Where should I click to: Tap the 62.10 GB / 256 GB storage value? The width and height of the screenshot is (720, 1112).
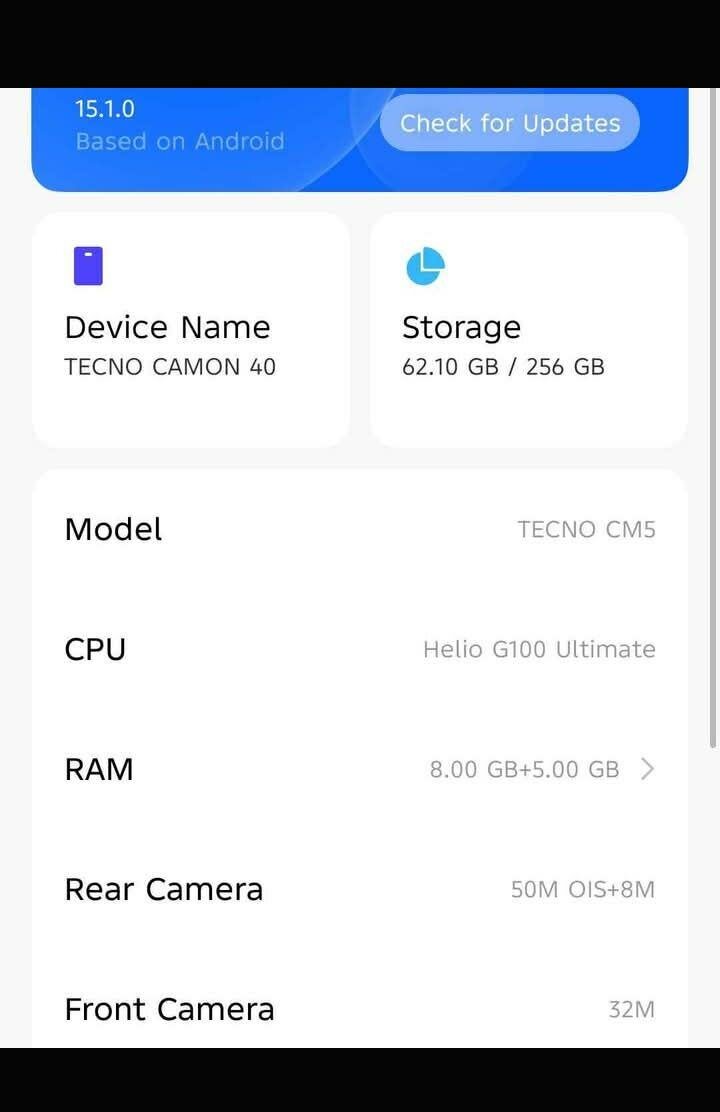tap(503, 366)
